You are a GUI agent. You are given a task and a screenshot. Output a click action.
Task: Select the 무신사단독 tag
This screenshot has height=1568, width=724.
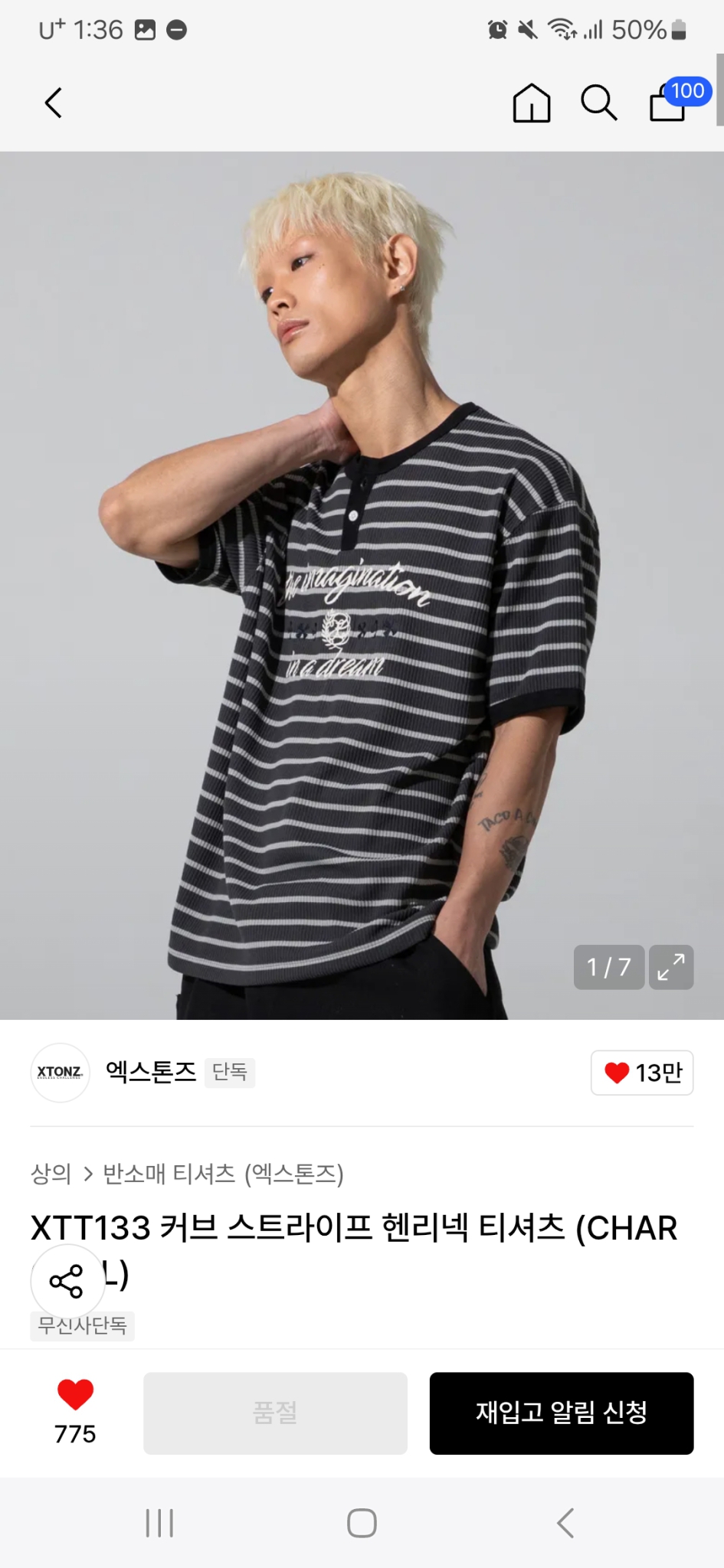click(82, 1326)
